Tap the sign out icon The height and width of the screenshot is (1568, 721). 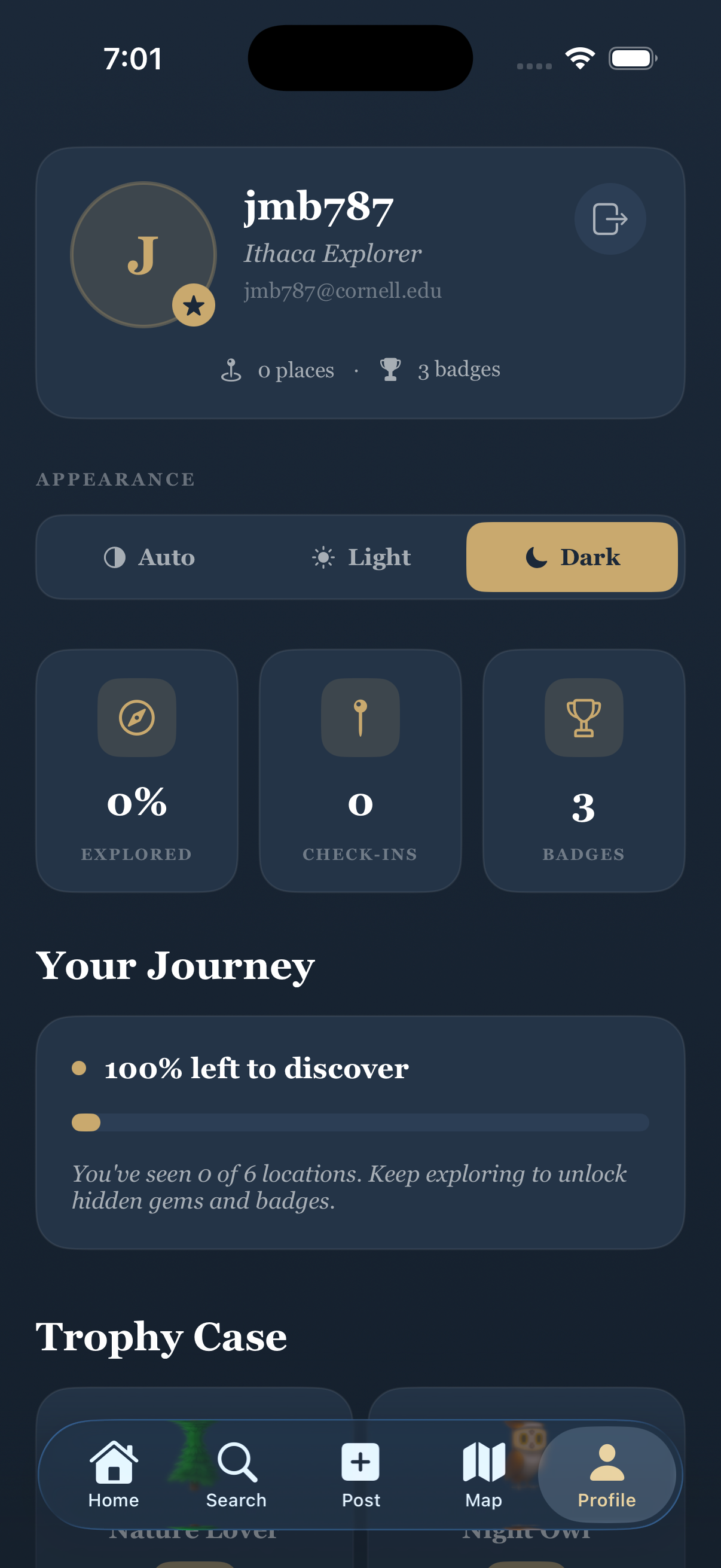click(x=610, y=218)
